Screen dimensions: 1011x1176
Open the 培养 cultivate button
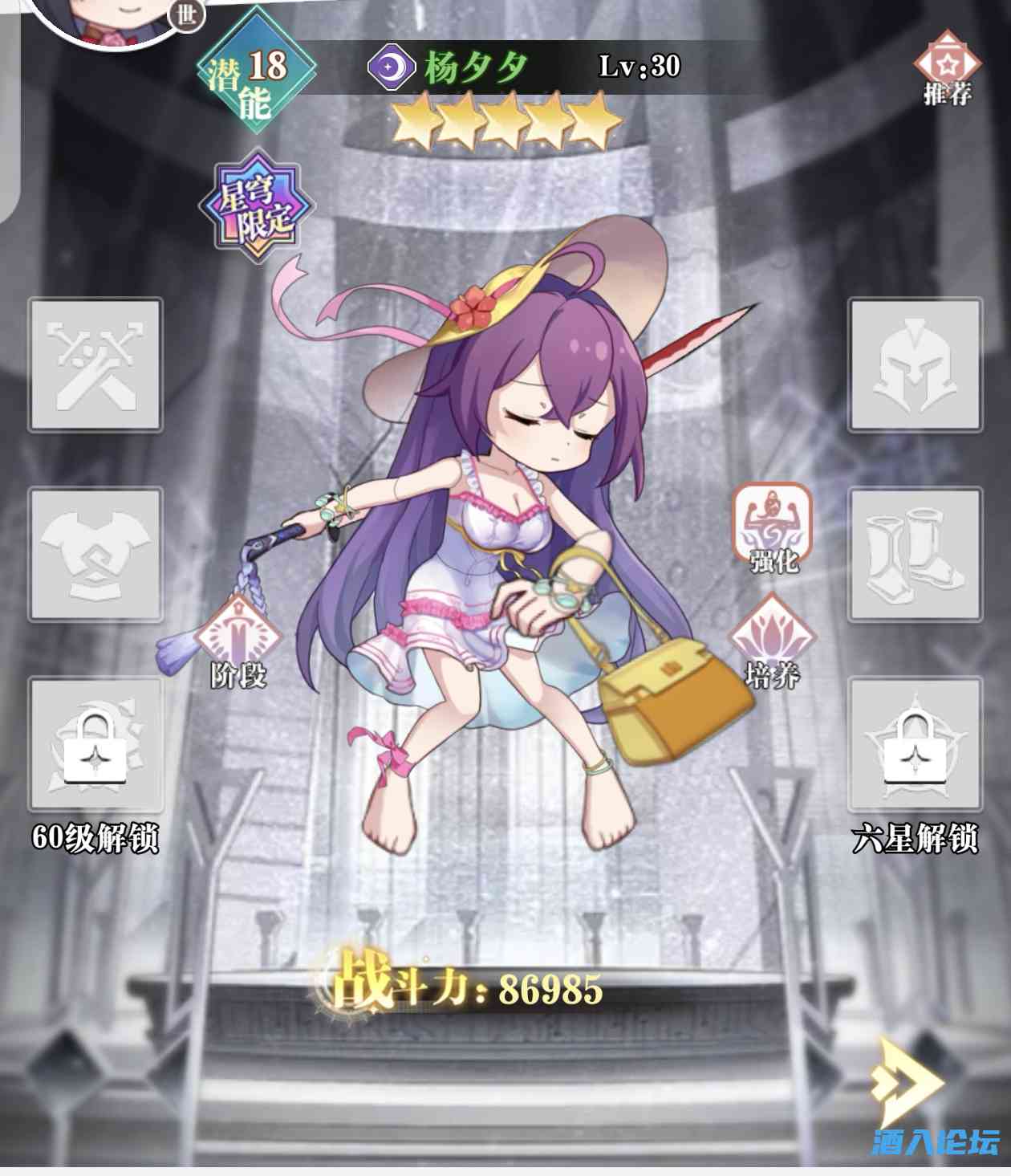point(772,643)
